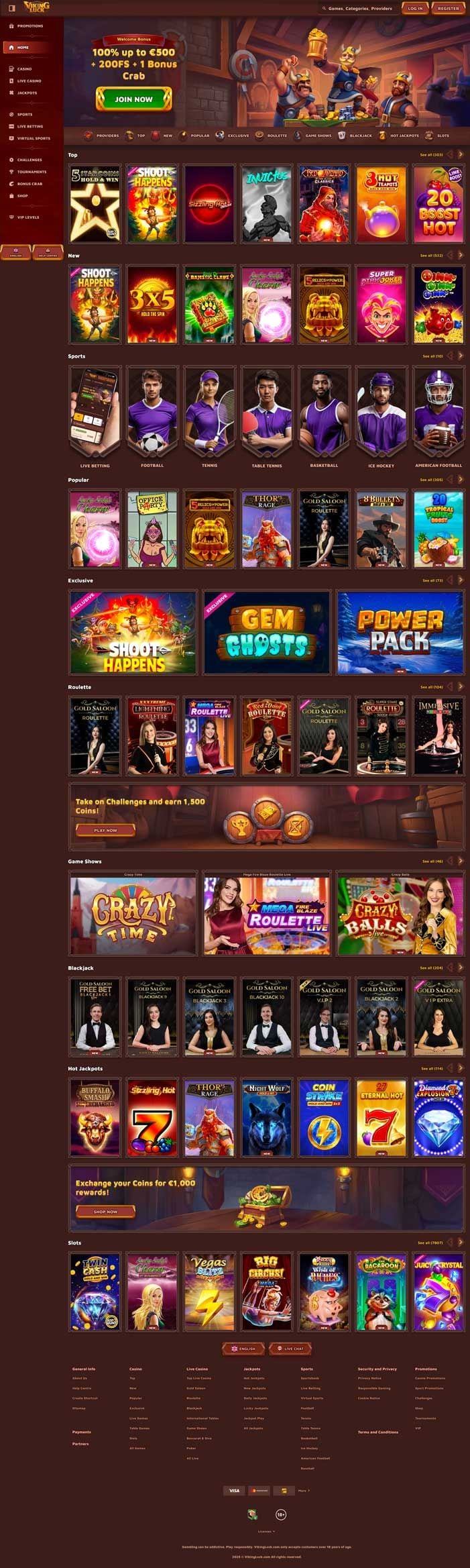Go to Live Casino in the sidebar
Image resolution: width=470 pixels, height=1568 pixels.
point(29,81)
